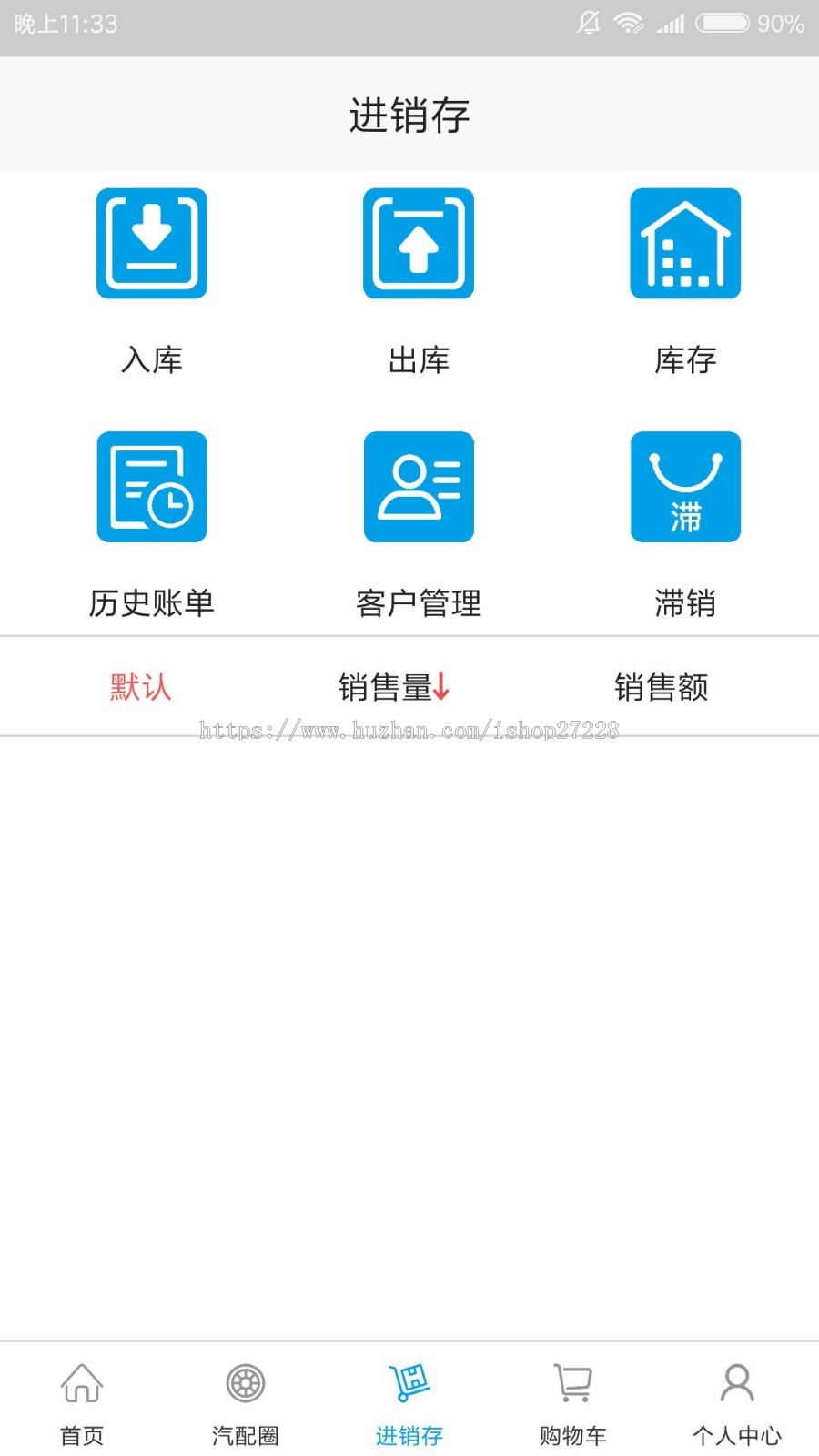Image resolution: width=819 pixels, height=1456 pixels.
Task: Select the 默认 default sort option
Action: pyautogui.click(x=141, y=687)
